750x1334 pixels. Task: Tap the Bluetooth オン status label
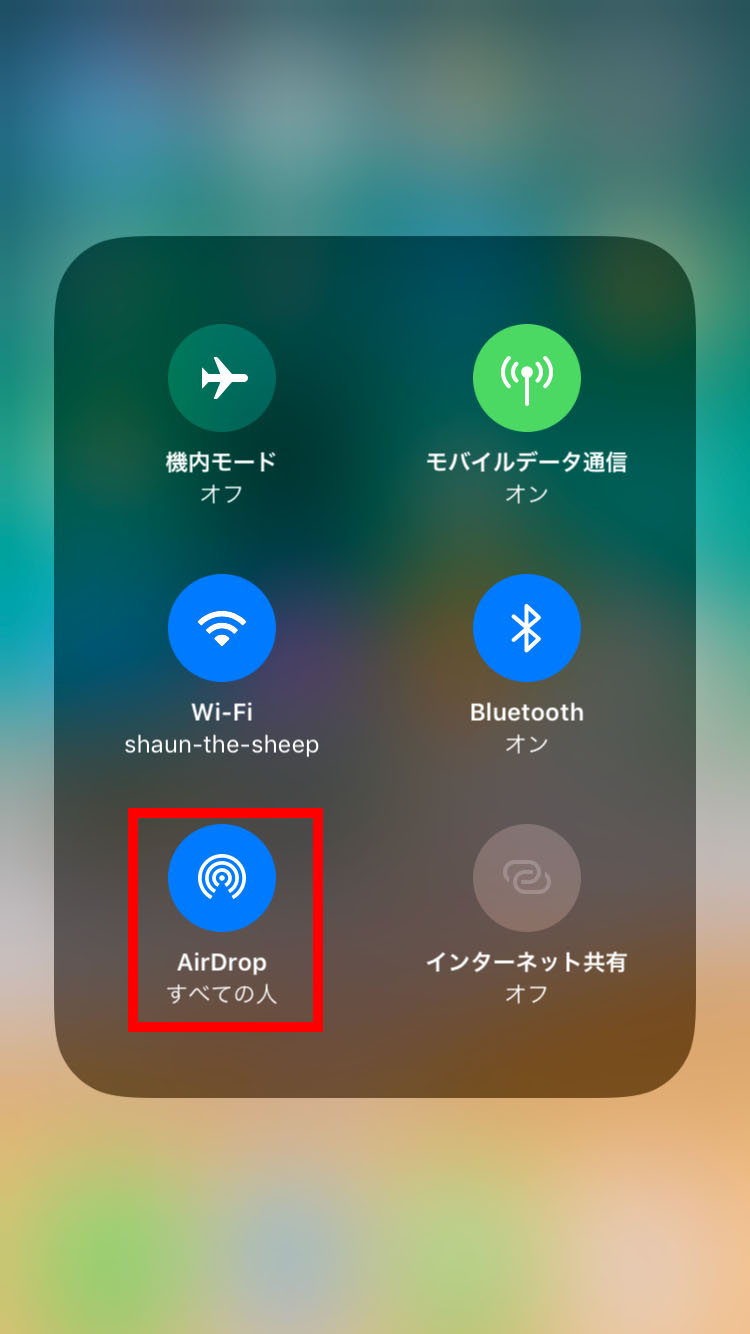click(x=527, y=744)
